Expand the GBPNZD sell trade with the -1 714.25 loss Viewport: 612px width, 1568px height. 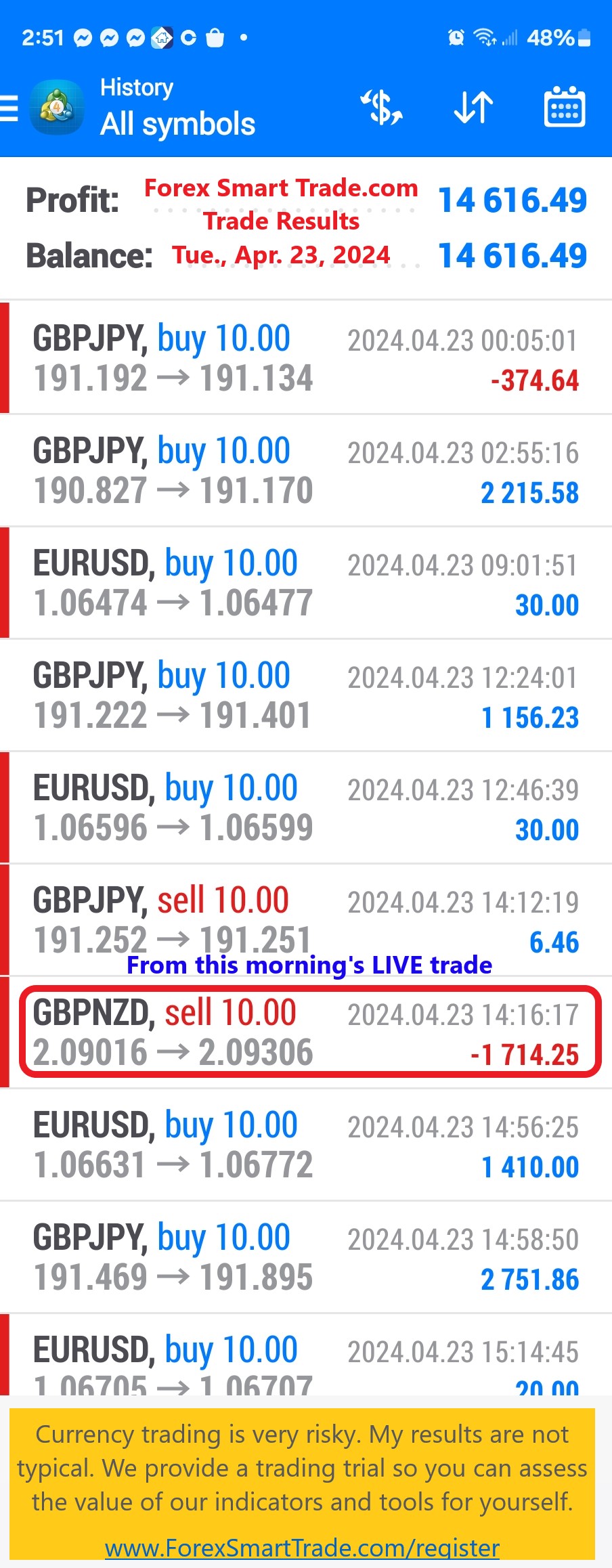(306, 1032)
